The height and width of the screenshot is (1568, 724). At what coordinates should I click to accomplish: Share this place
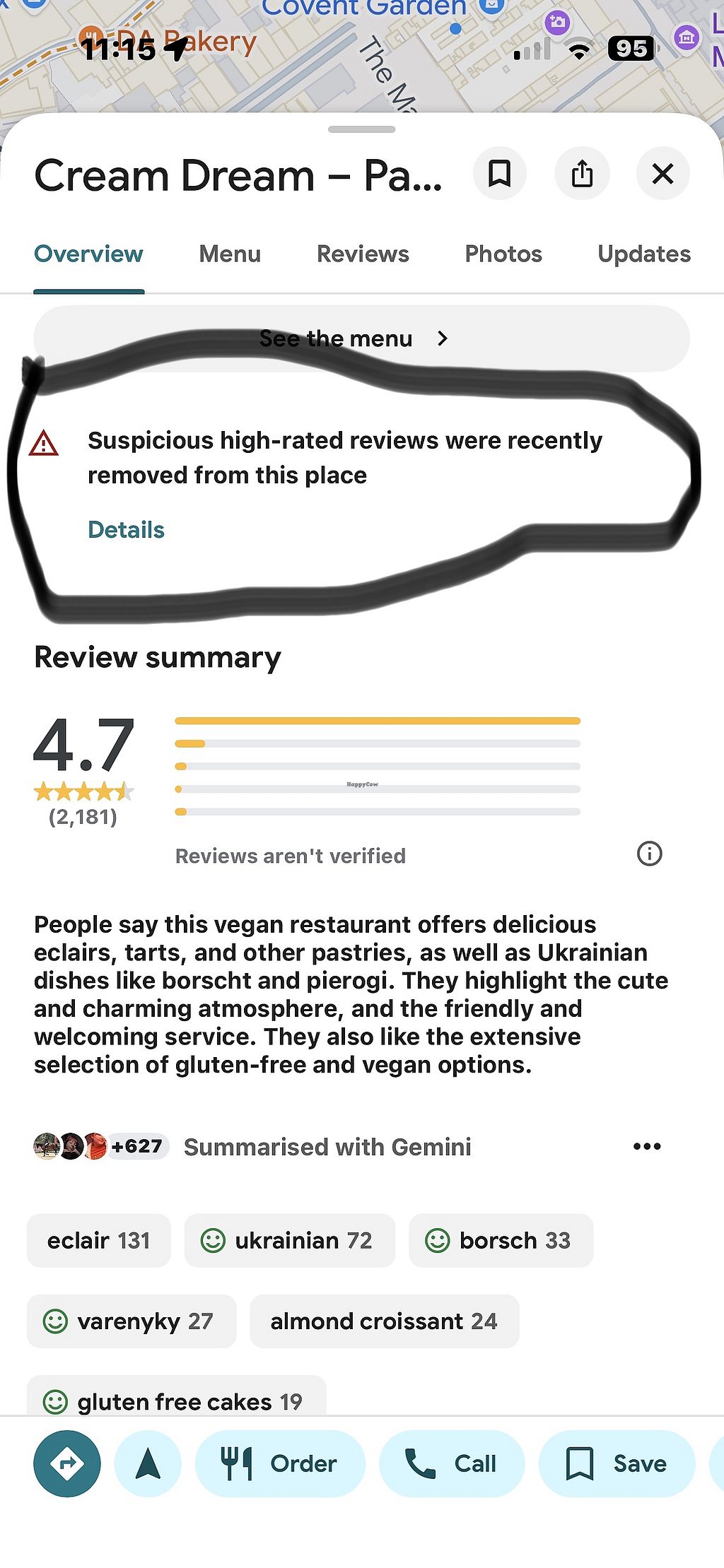pyautogui.click(x=581, y=174)
